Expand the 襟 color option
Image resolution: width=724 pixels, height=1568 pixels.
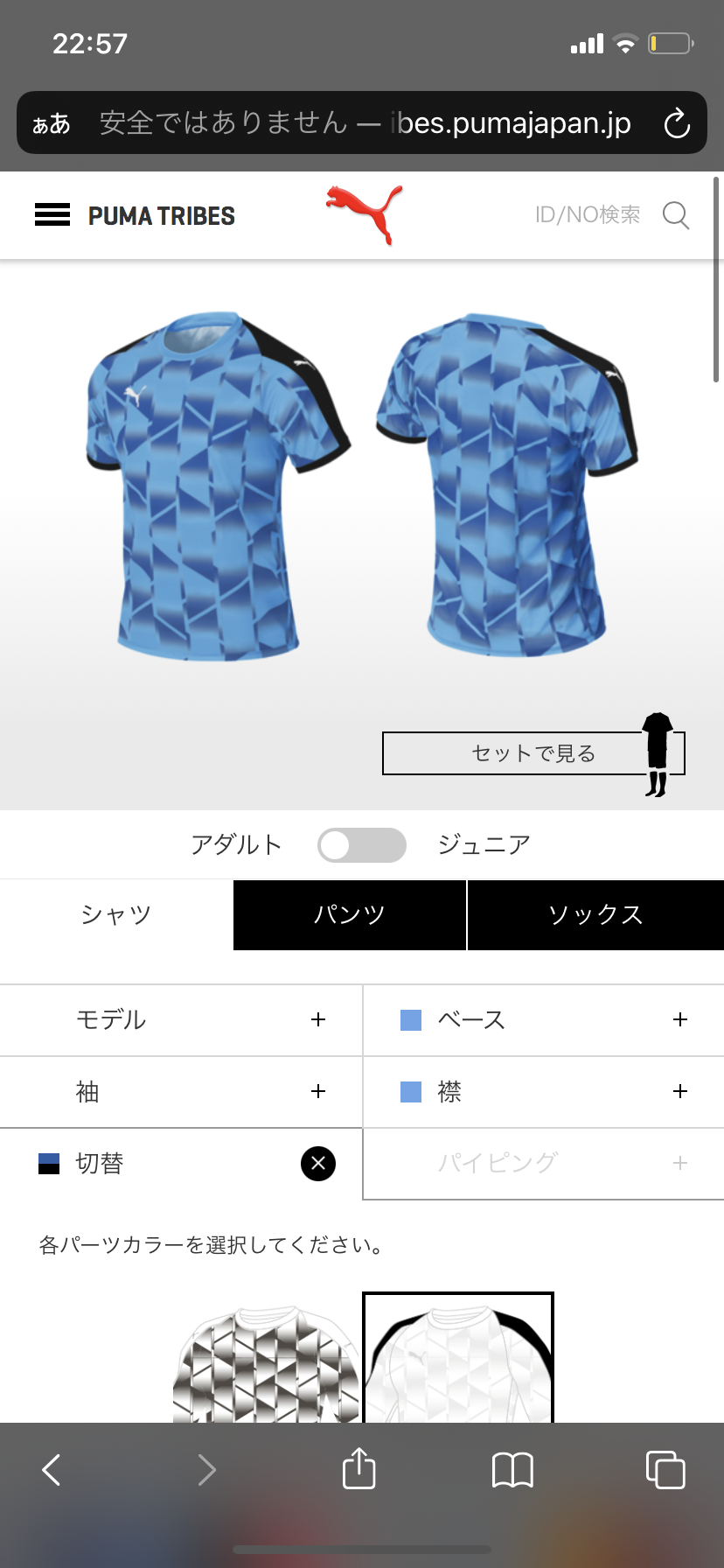(544, 1091)
